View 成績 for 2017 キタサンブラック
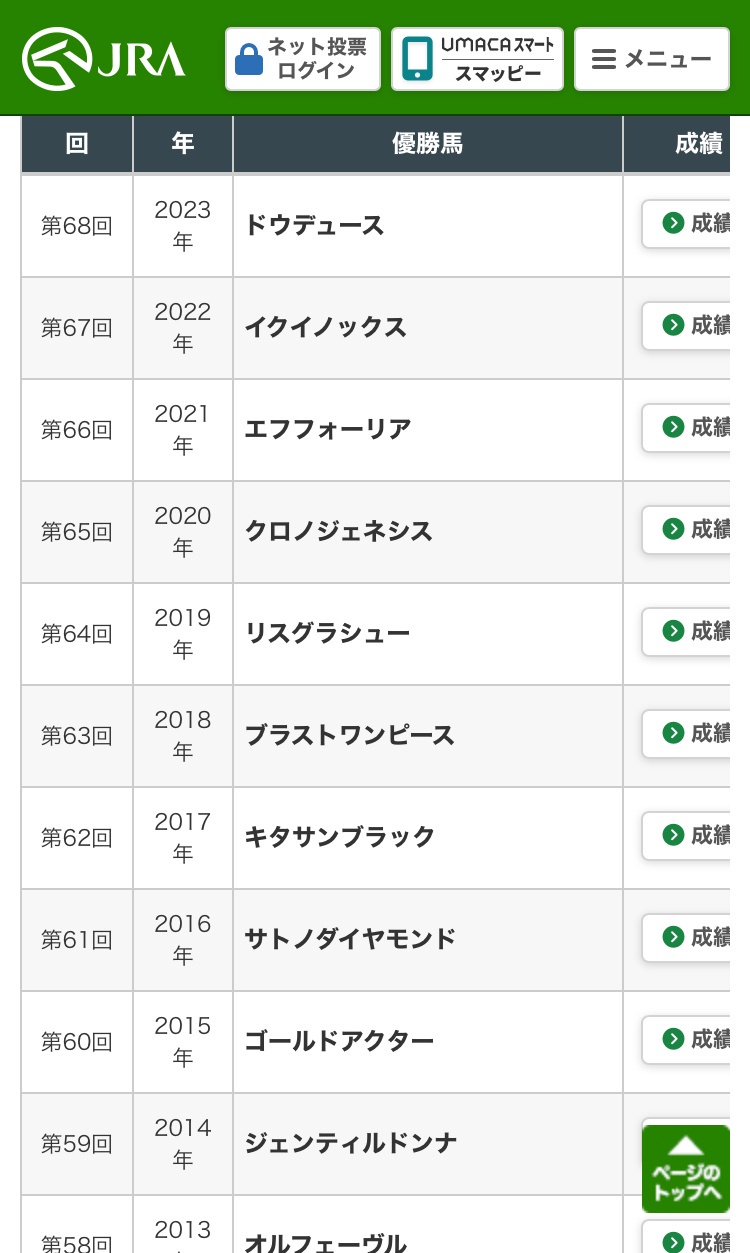The image size is (750, 1253). click(x=686, y=835)
